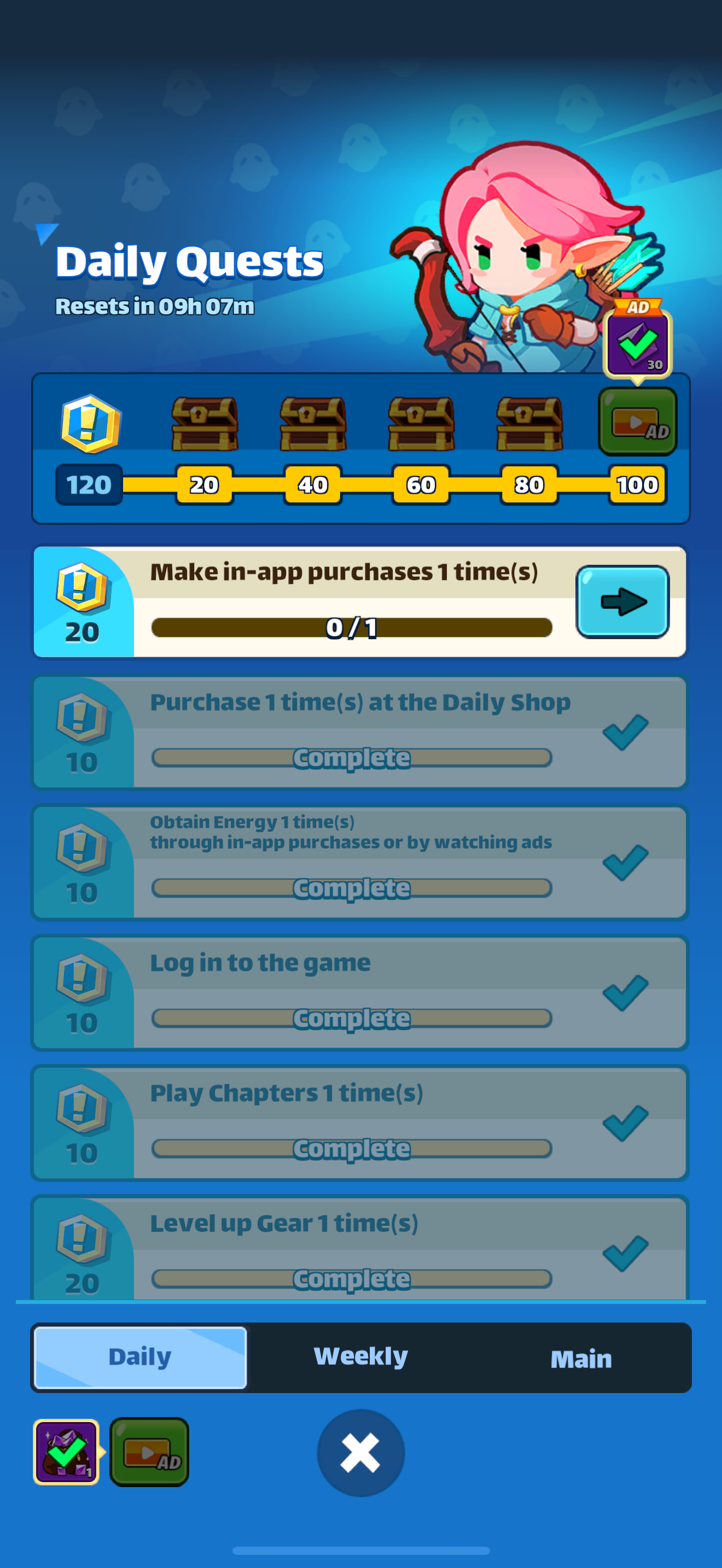Open the 20-point treasure chest
The height and width of the screenshot is (1568, 722).
(204, 424)
